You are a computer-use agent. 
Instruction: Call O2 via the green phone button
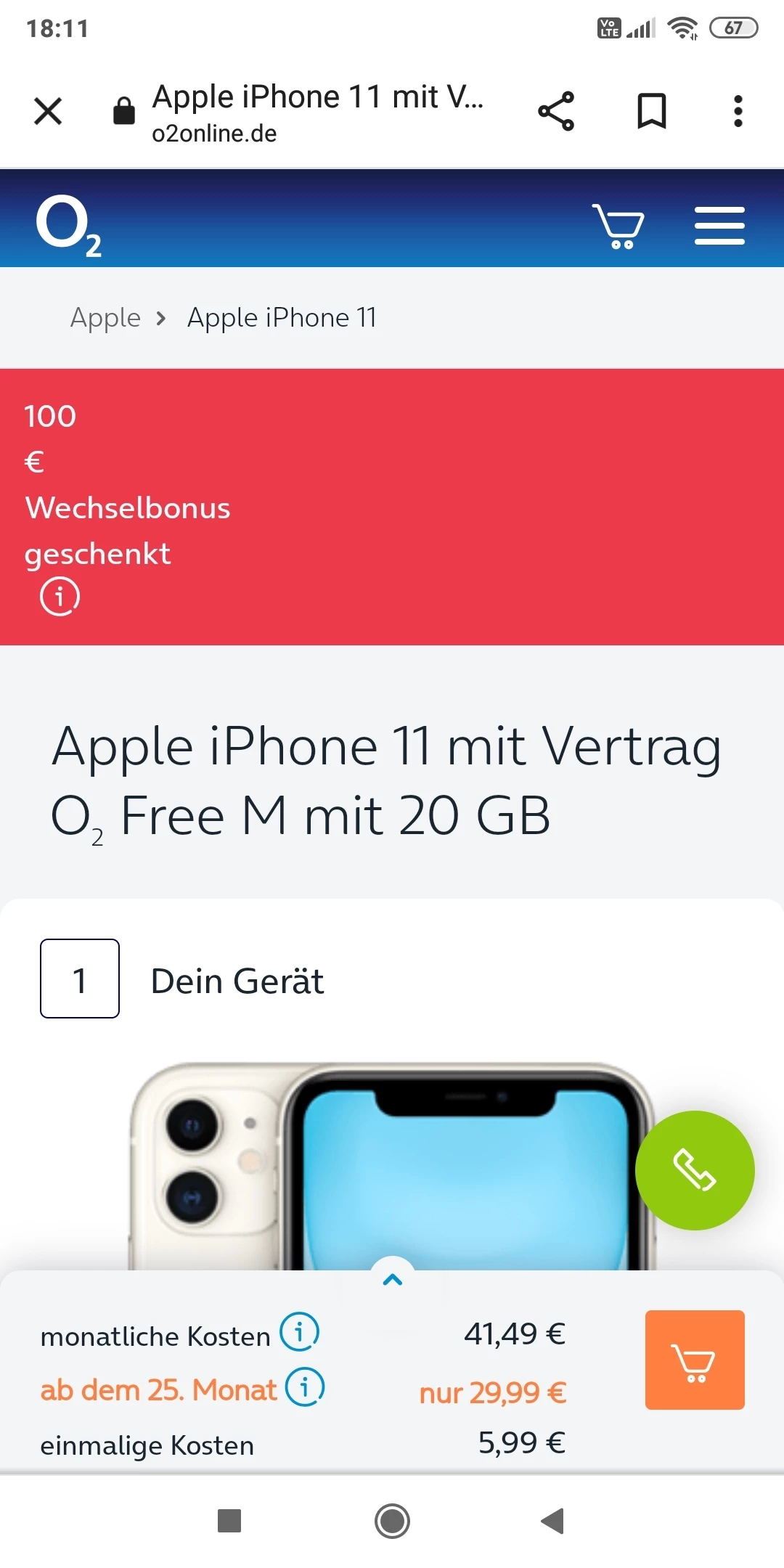click(x=695, y=1170)
